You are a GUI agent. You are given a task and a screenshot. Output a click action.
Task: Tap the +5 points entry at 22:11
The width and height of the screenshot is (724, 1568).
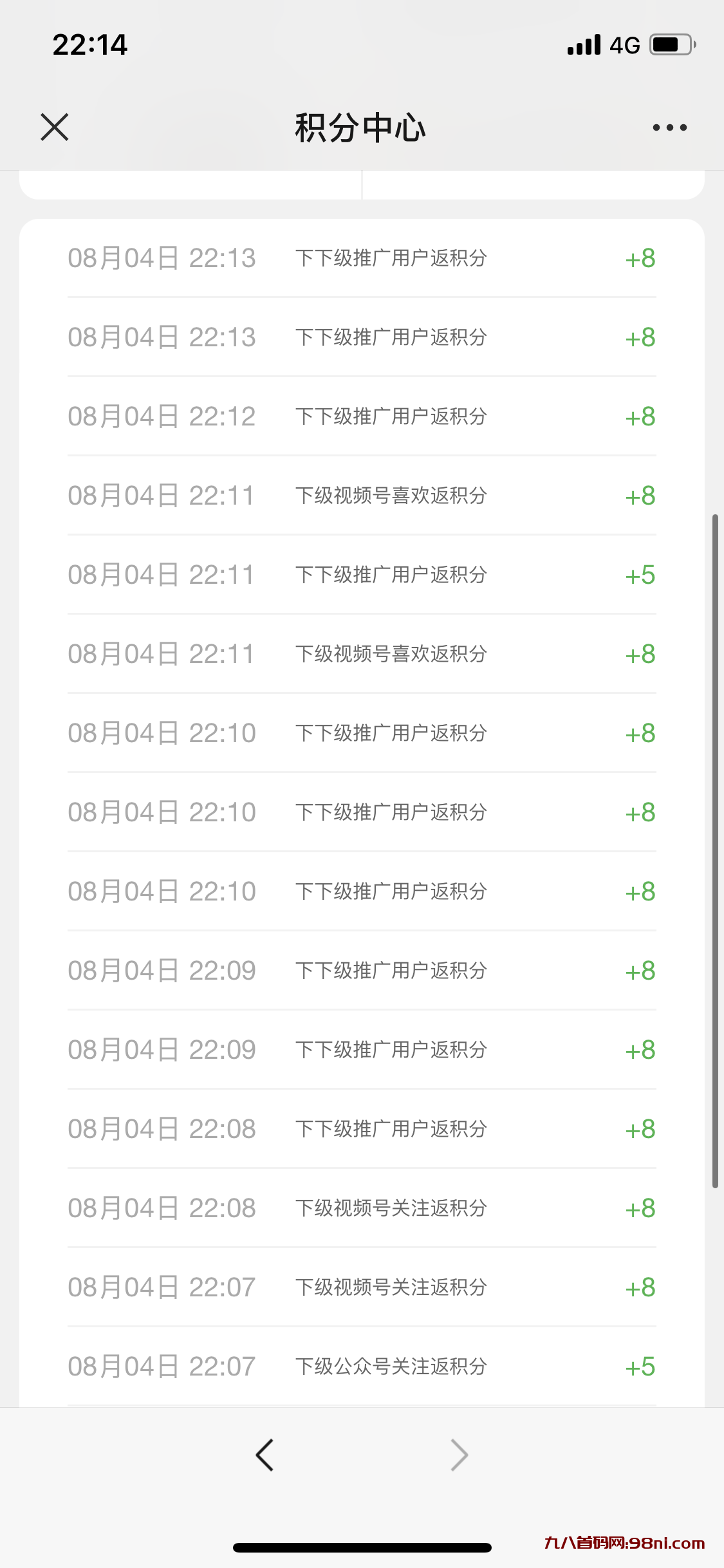tap(640, 575)
